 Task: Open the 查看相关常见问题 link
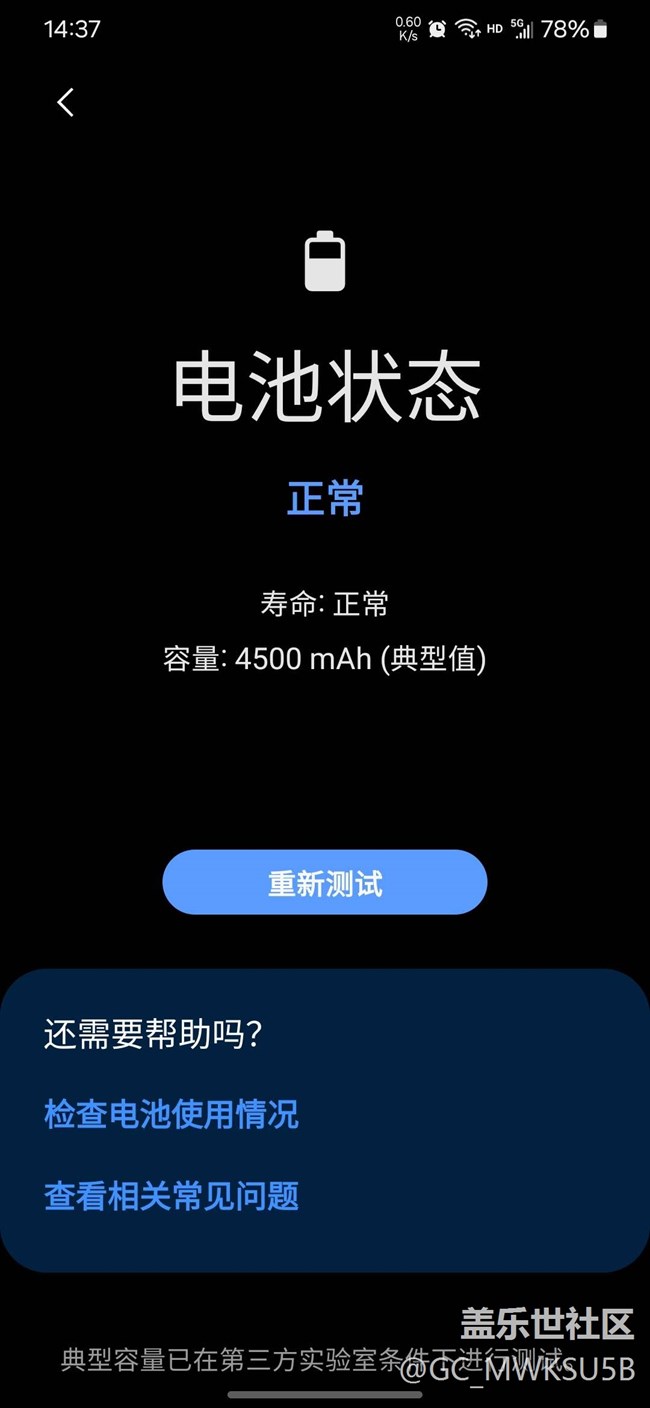pos(171,1196)
